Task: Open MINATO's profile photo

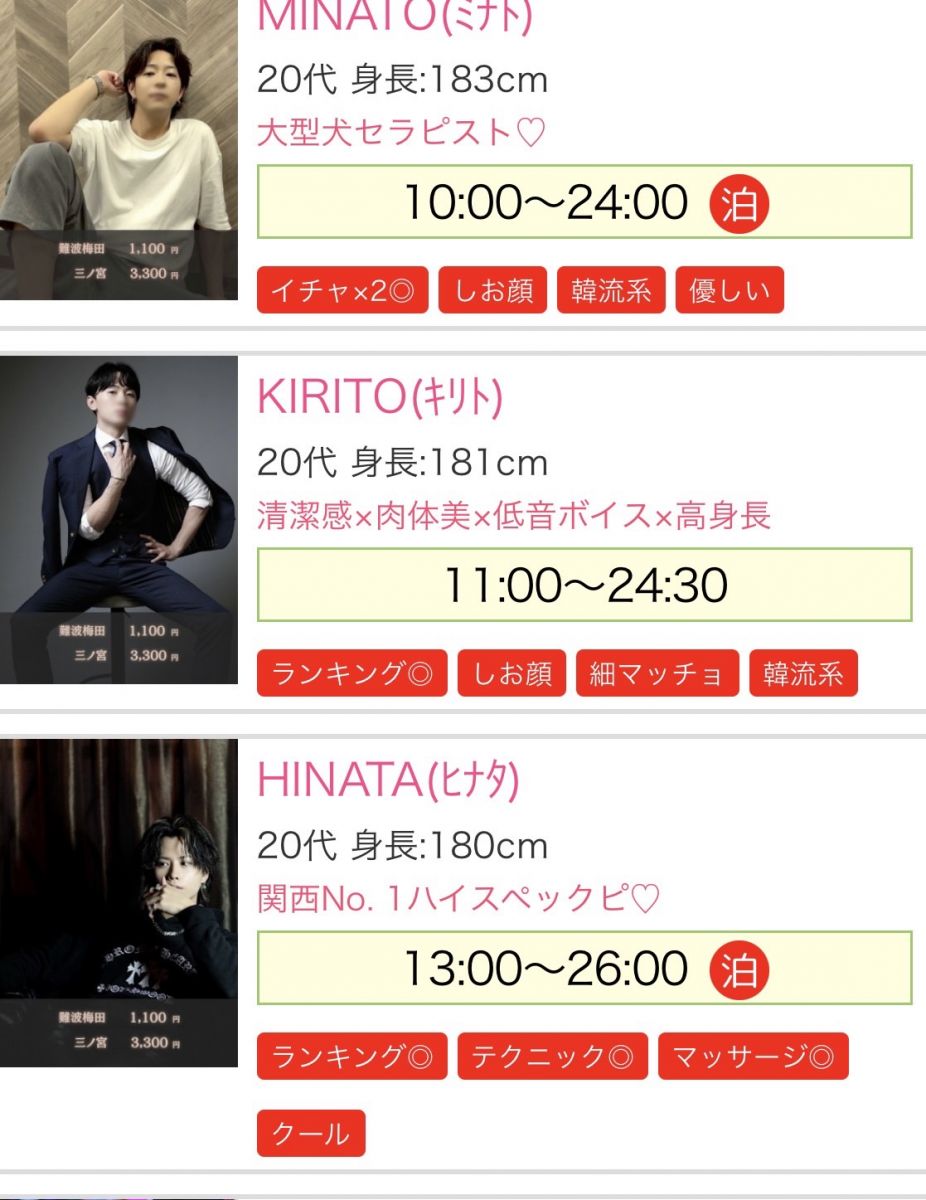Action: coord(118,150)
